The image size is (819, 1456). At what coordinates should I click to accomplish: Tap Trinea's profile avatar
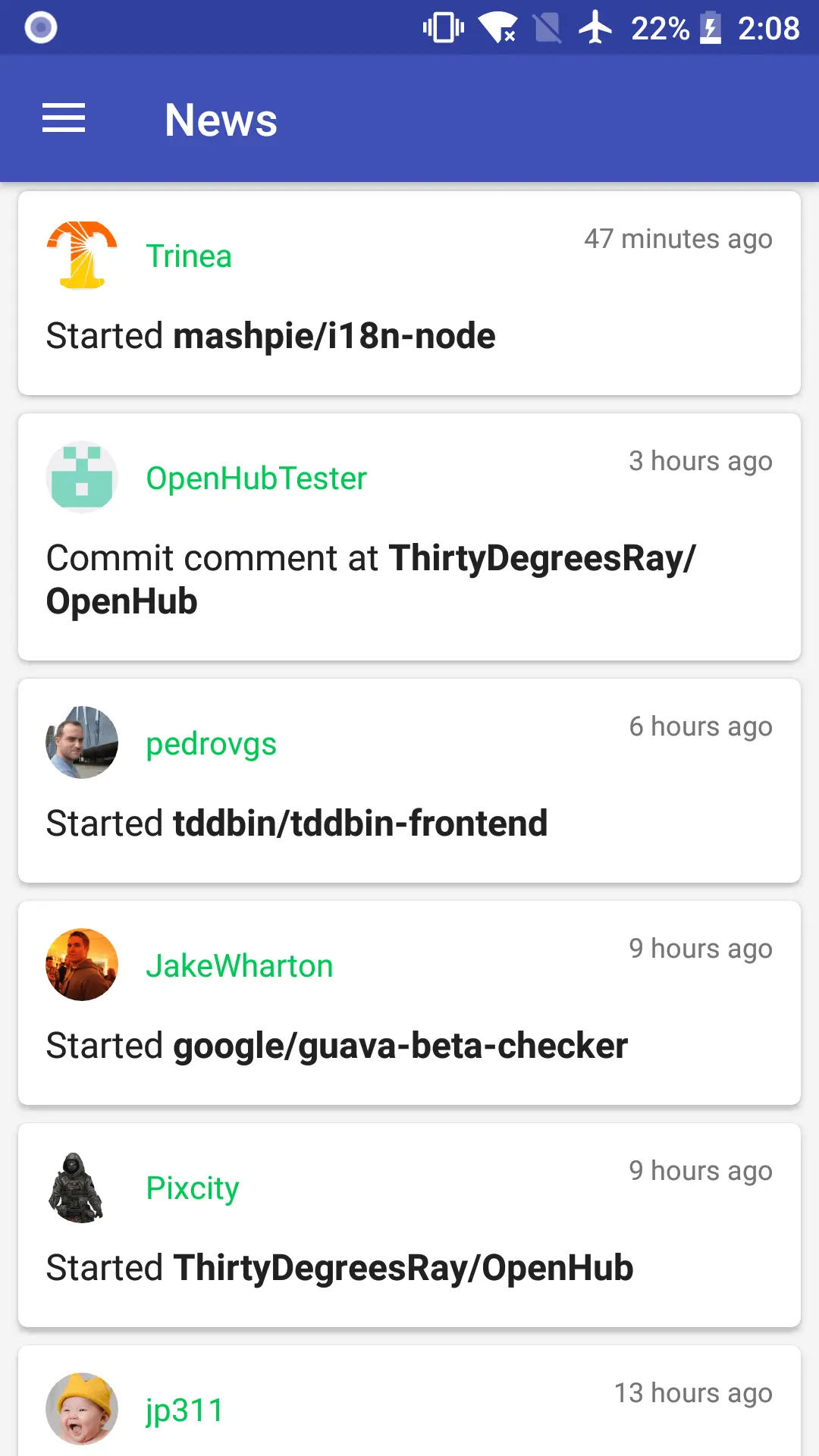(x=82, y=256)
